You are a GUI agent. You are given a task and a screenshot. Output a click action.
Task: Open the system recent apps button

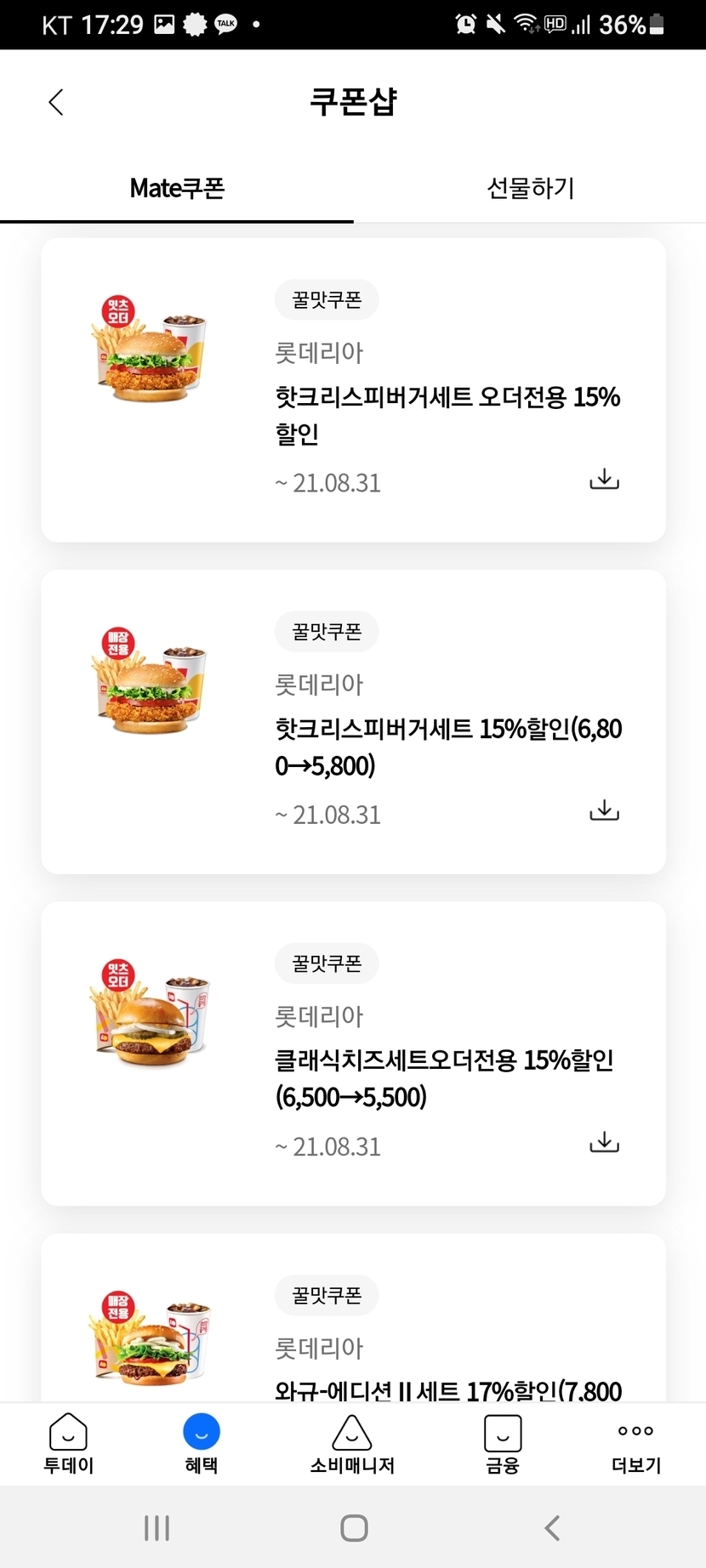[157, 1528]
